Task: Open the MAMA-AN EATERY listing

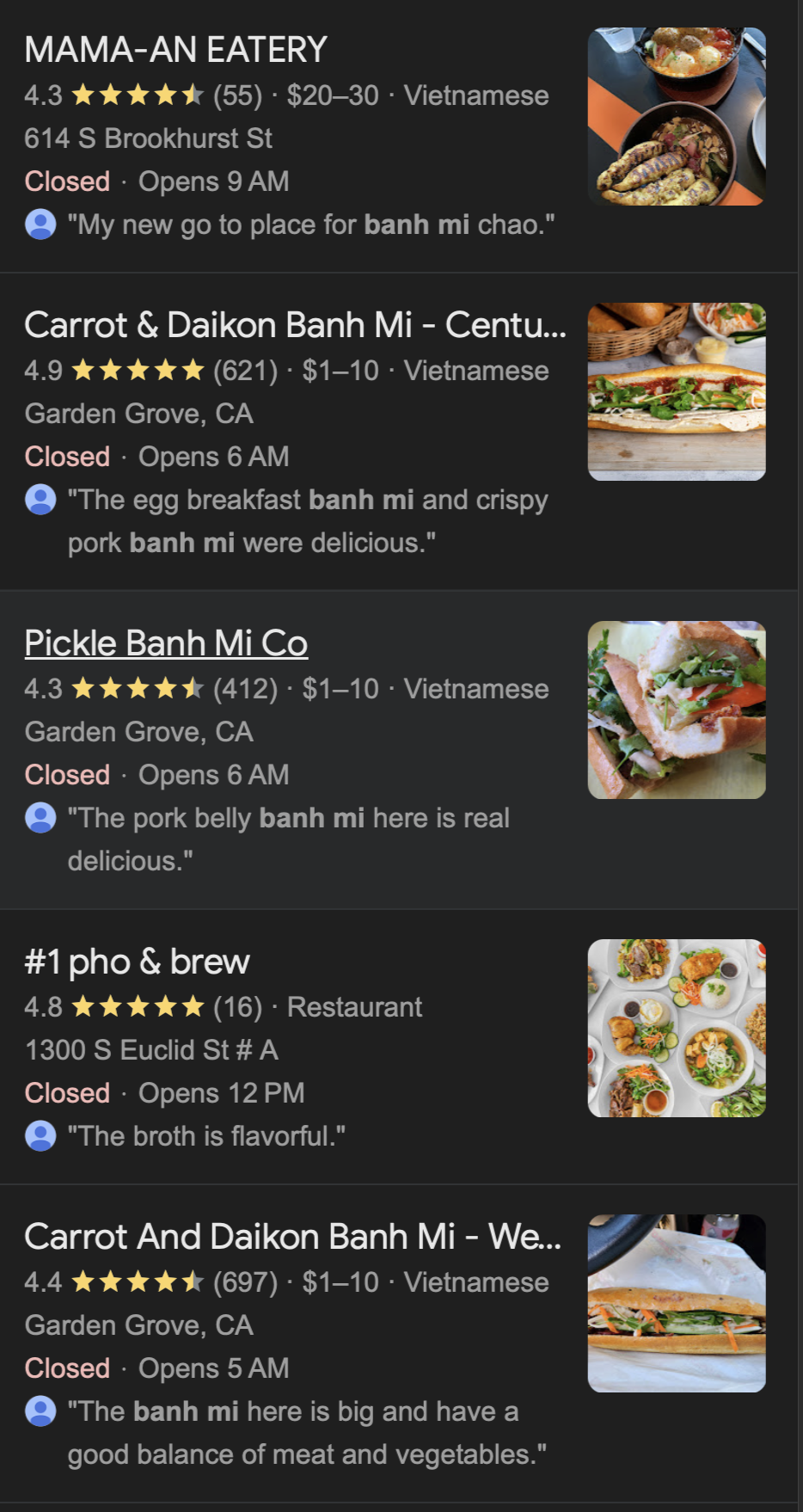Action: click(x=176, y=50)
